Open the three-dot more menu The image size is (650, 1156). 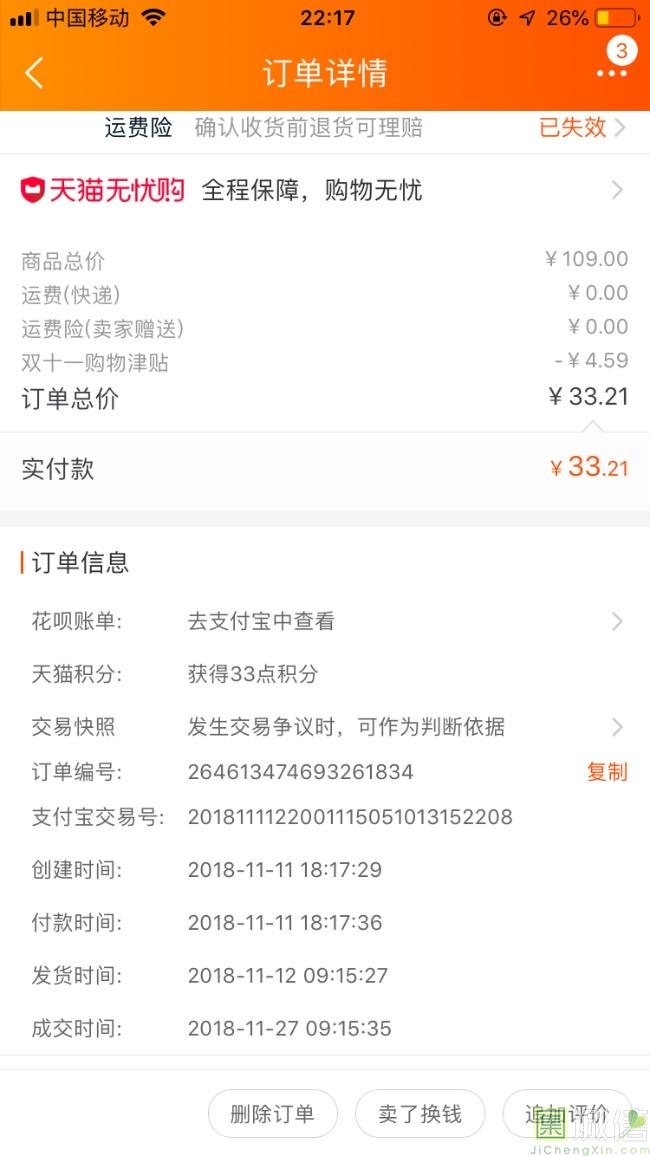(x=612, y=73)
